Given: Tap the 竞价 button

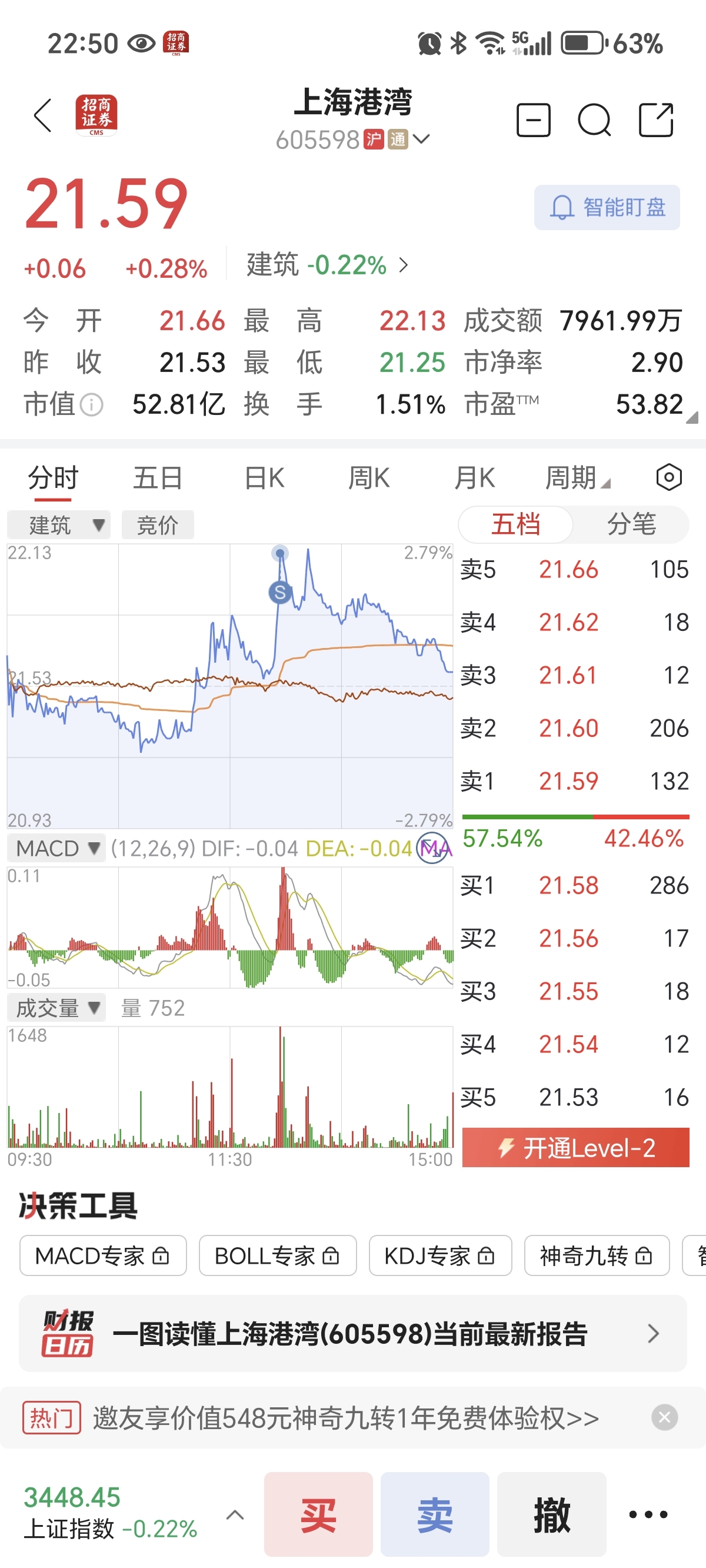Looking at the screenshot, I should pos(158,524).
